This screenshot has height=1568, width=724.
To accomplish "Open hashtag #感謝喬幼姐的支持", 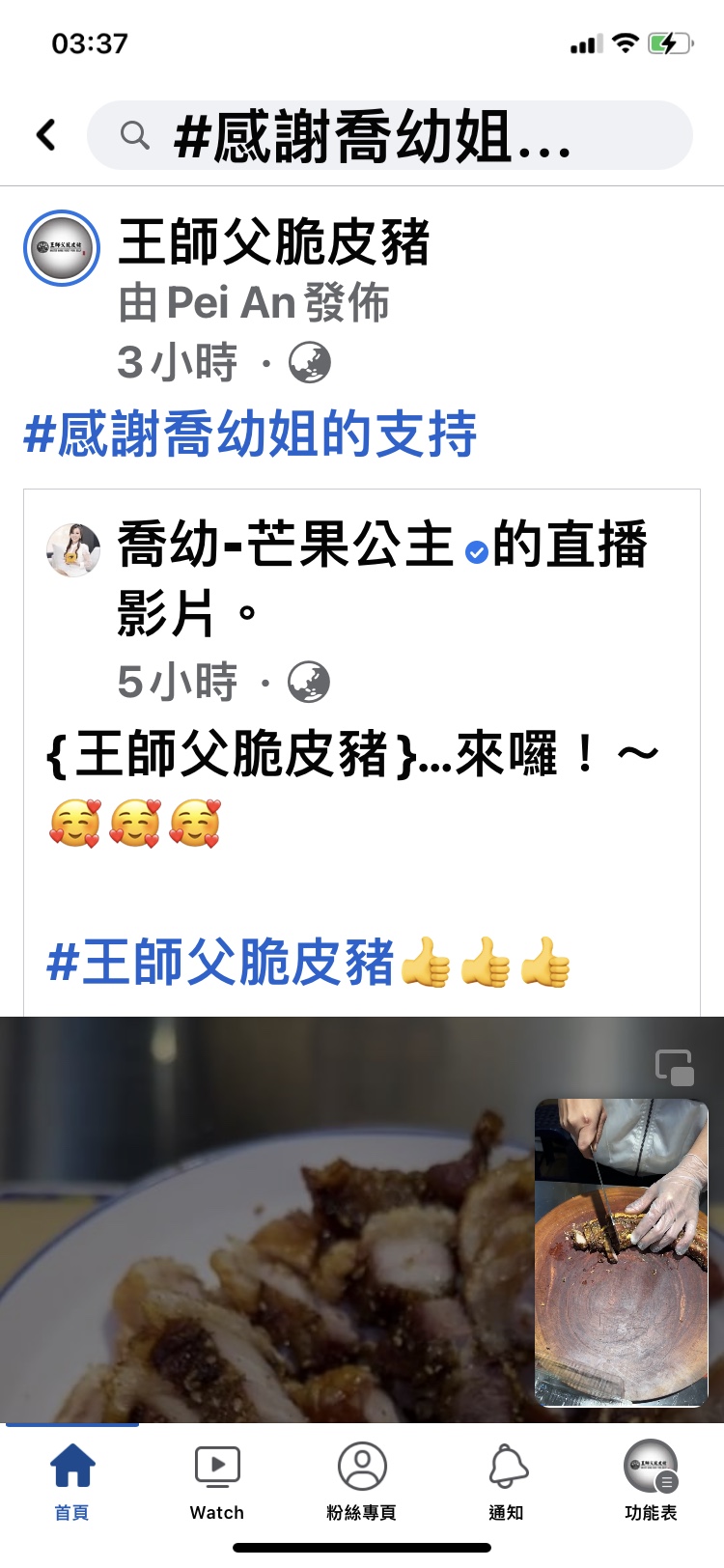I will click(x=250, y=434).
